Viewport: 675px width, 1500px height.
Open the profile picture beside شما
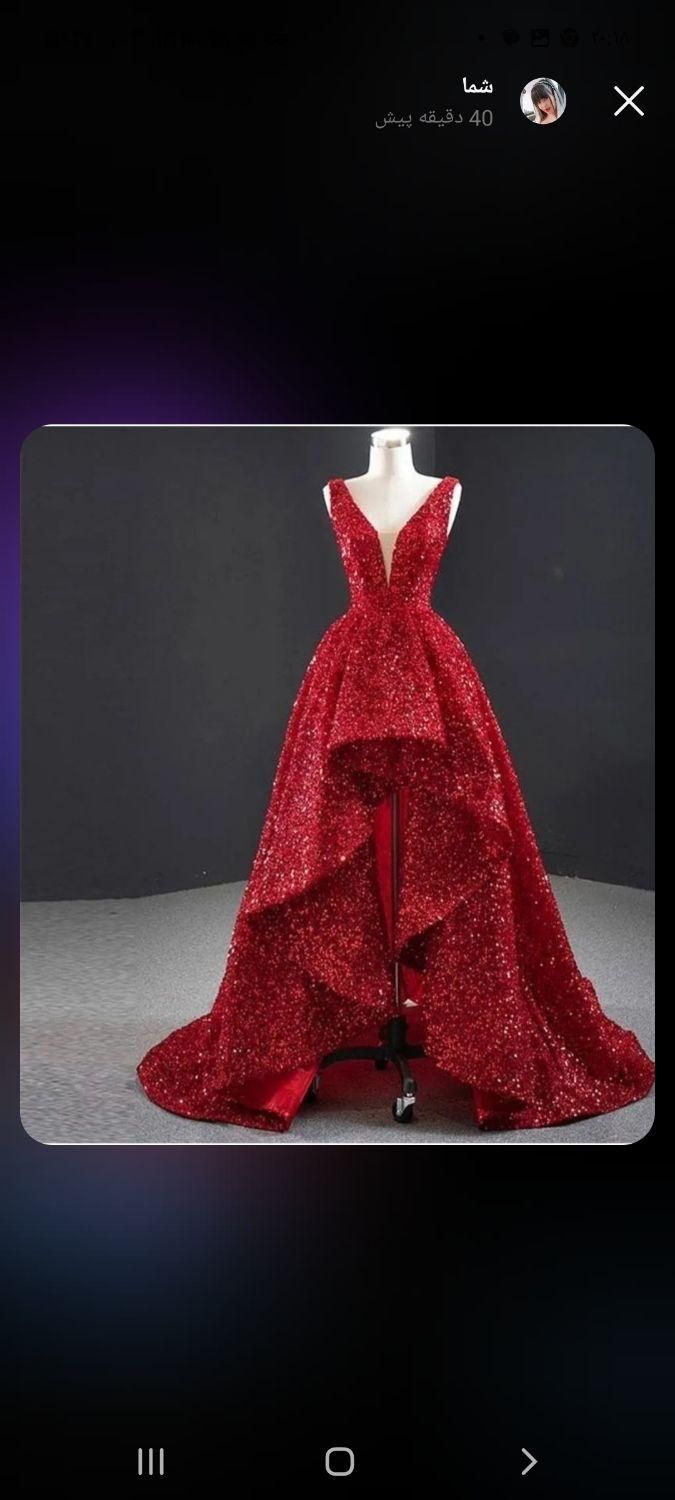click(543, 101)
